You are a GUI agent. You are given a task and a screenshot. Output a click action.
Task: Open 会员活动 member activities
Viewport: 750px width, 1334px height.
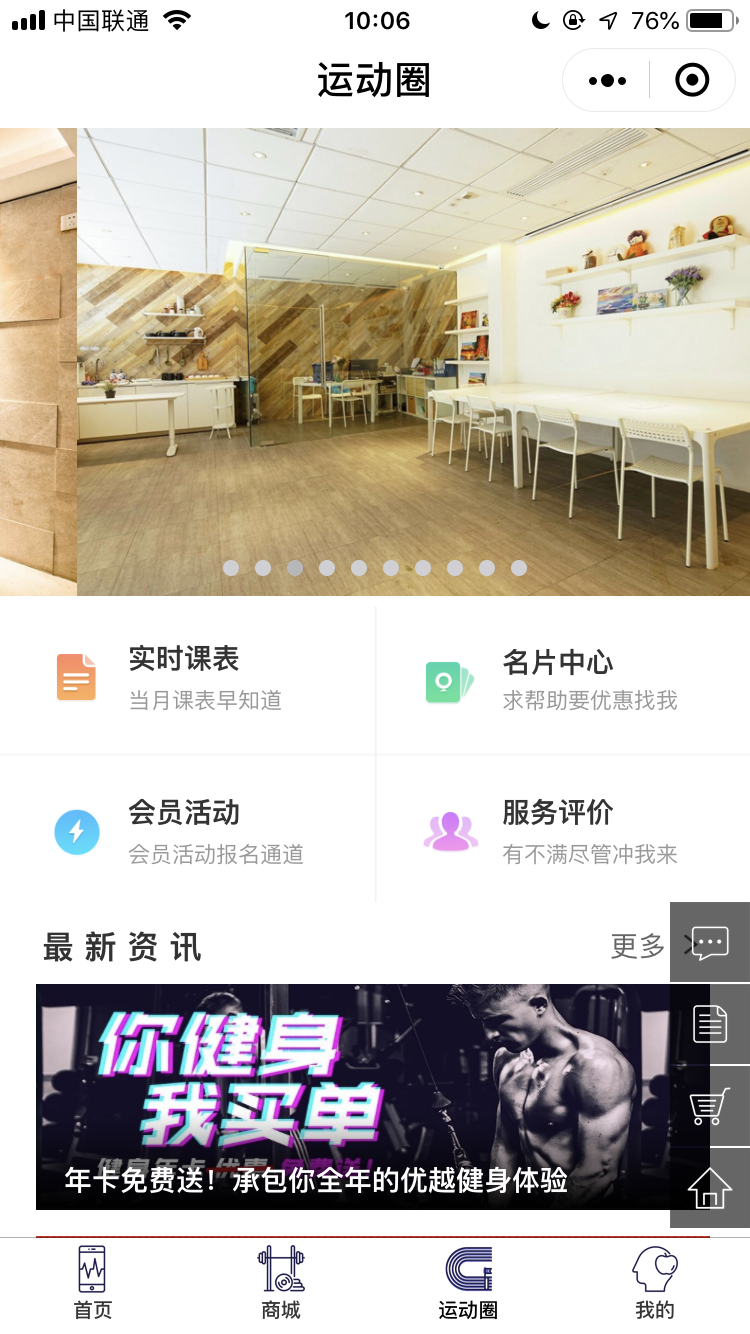(187, 832)
